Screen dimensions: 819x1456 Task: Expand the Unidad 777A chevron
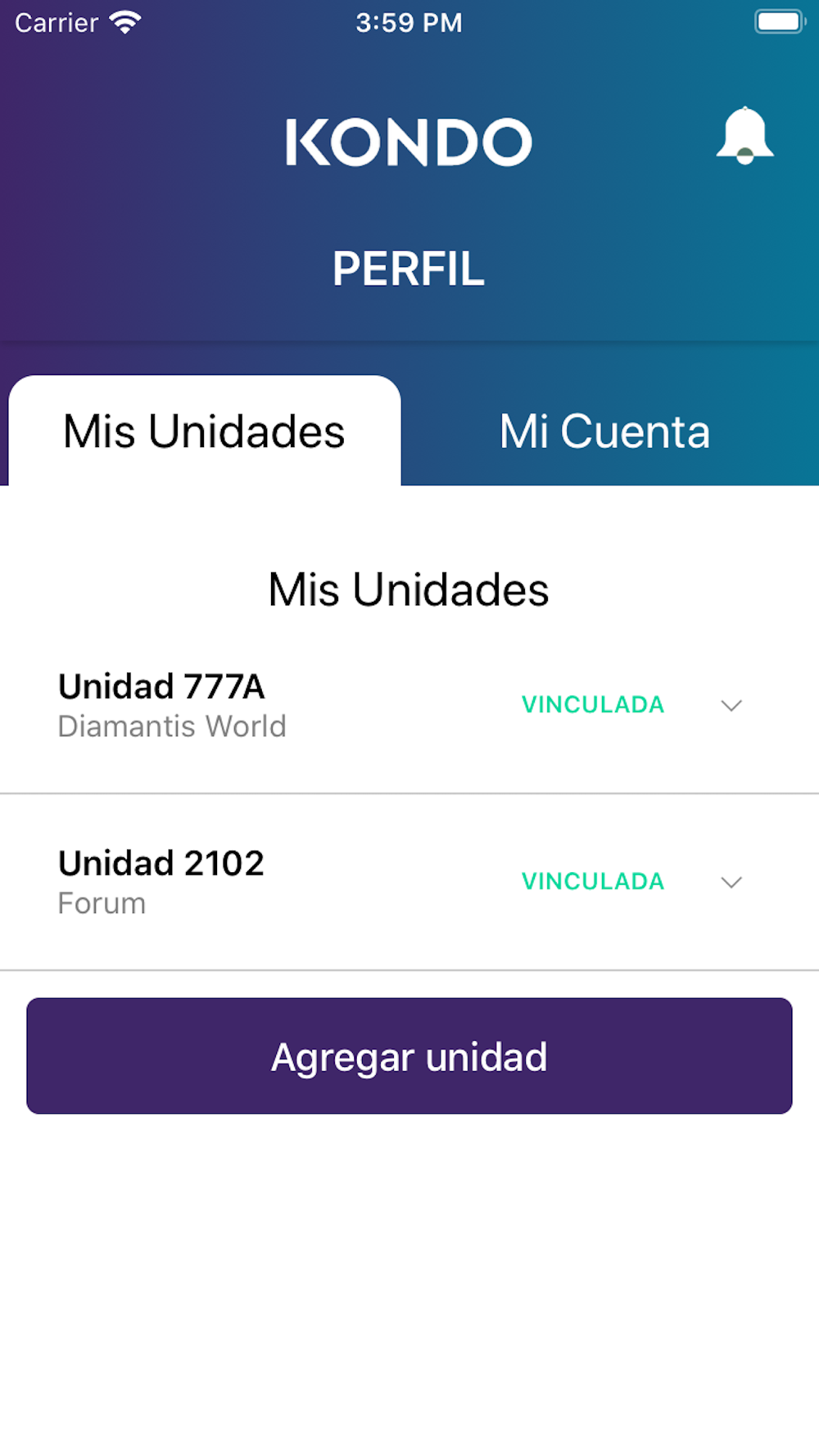point(731,705)
